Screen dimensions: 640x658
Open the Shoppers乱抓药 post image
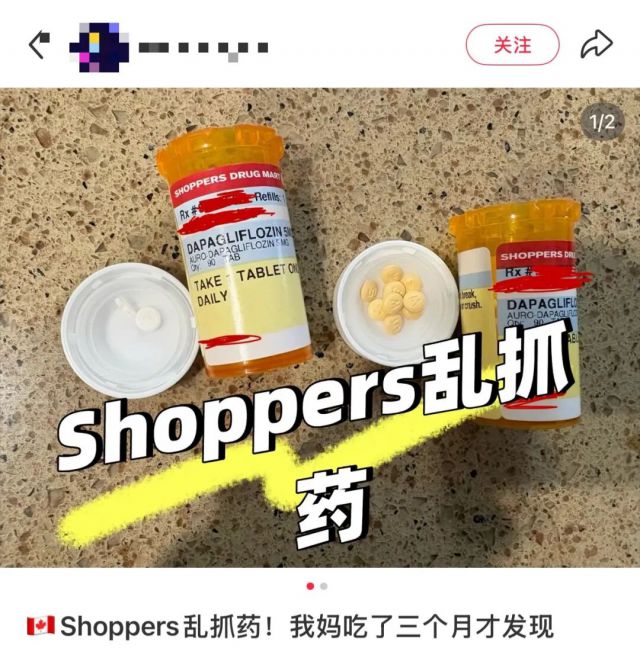tap(320, 328)
